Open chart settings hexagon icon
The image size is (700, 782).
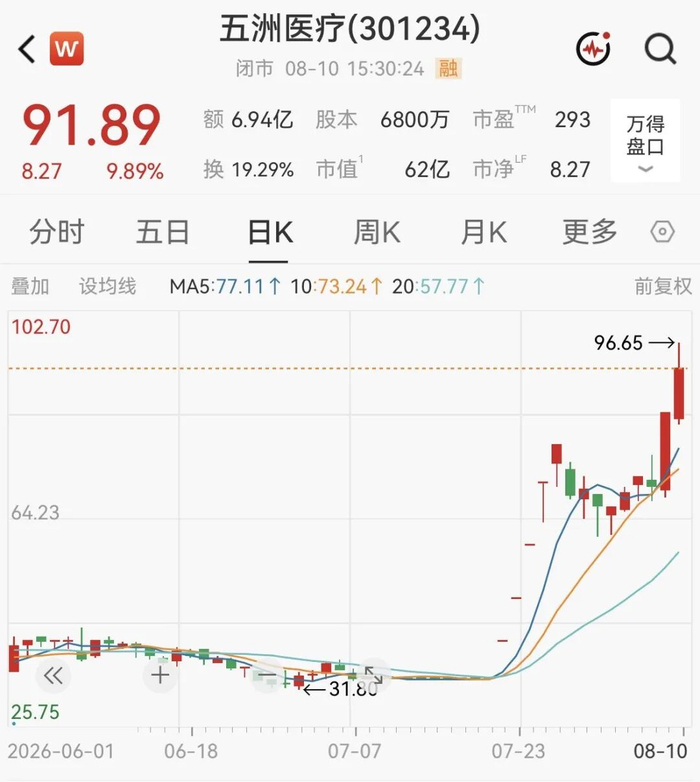coord(663,232)
